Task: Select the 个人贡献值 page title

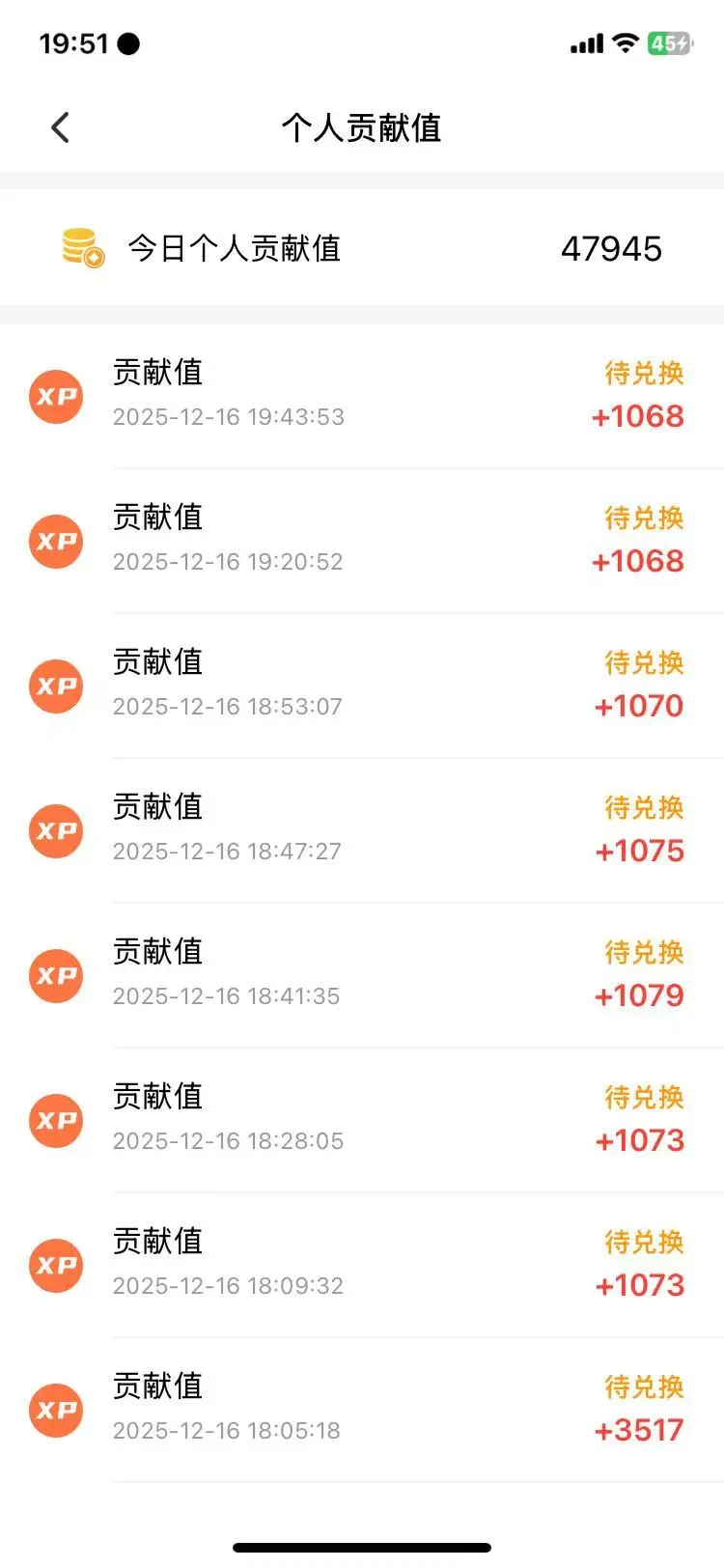Action: pos(361,127)
